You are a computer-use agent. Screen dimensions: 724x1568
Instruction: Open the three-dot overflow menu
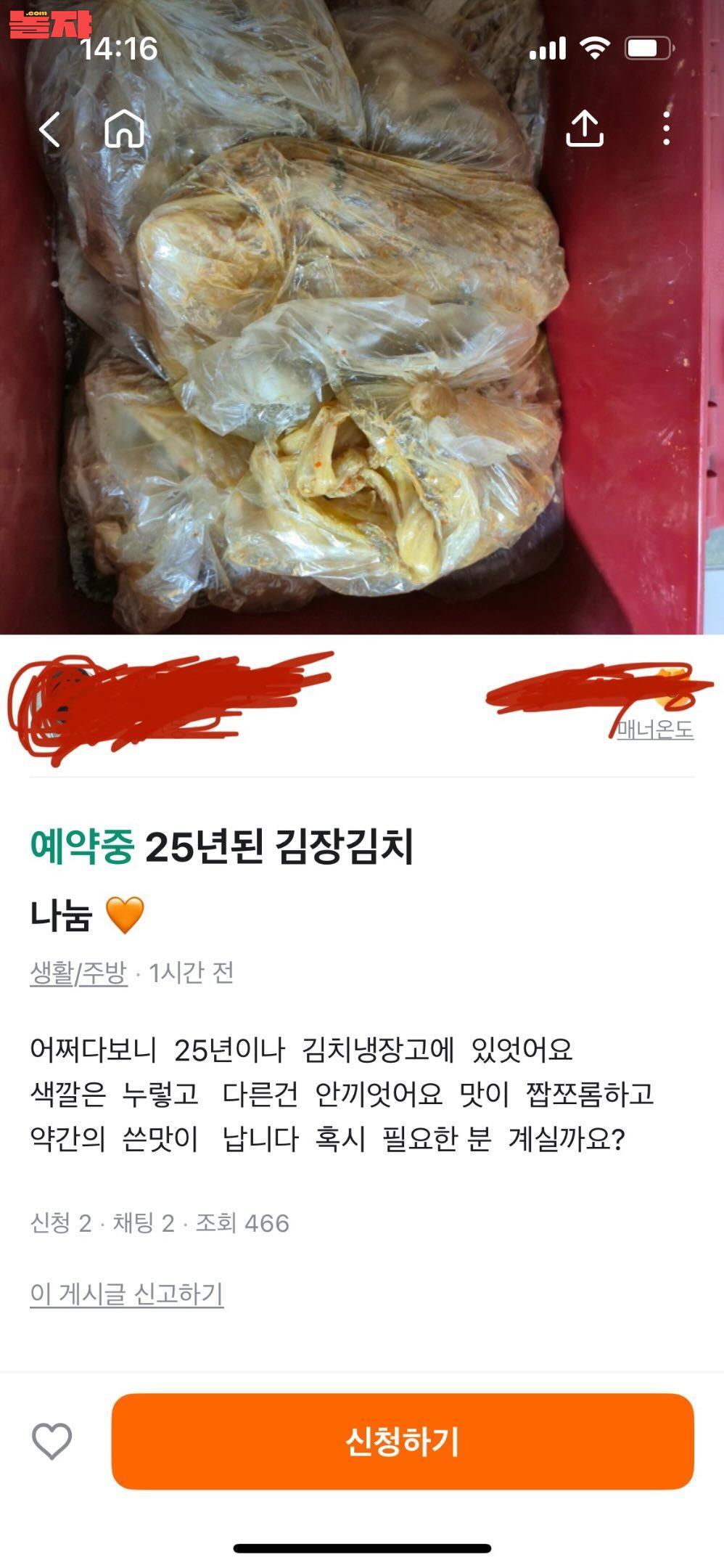tap(666, 129)
